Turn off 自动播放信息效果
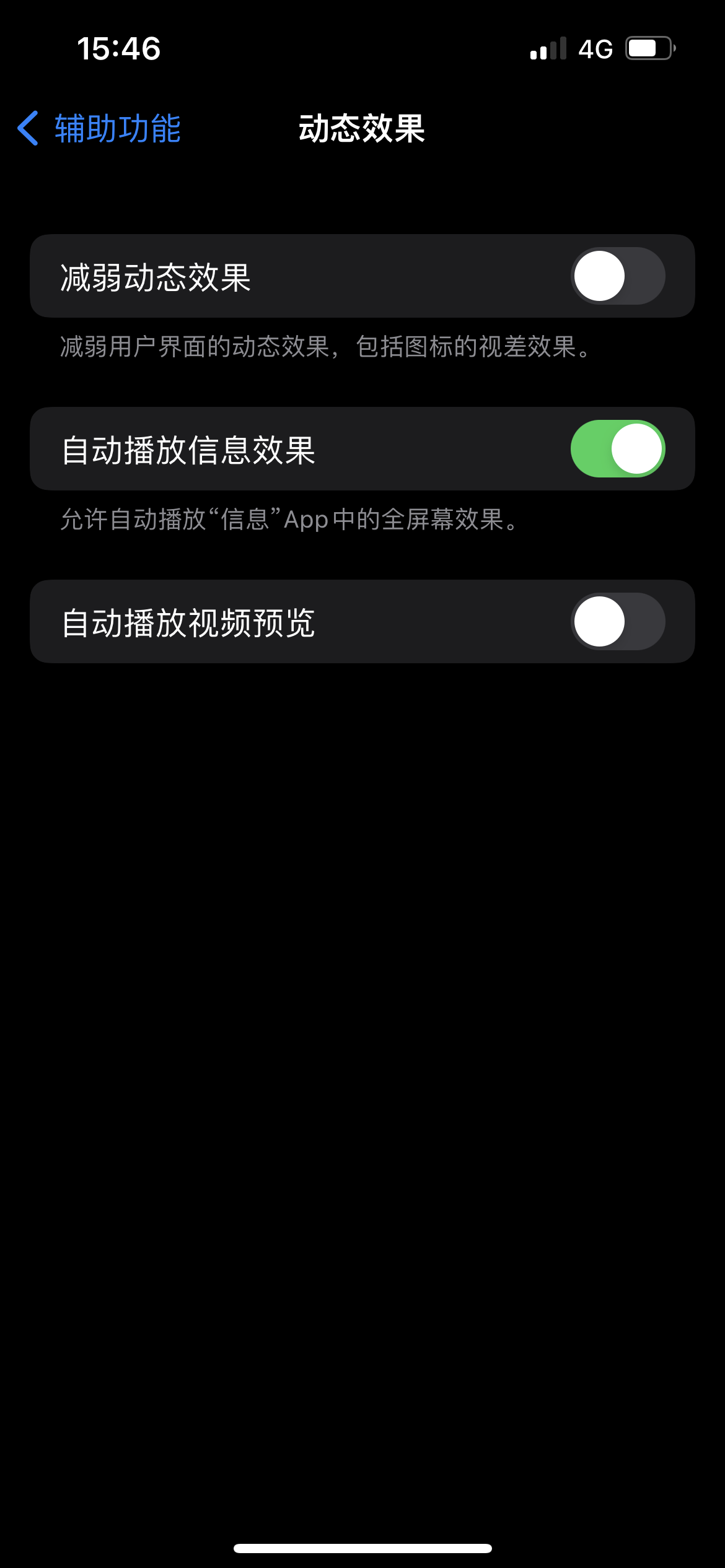This screenshot has width=725, height=1568. coord(617,449)
